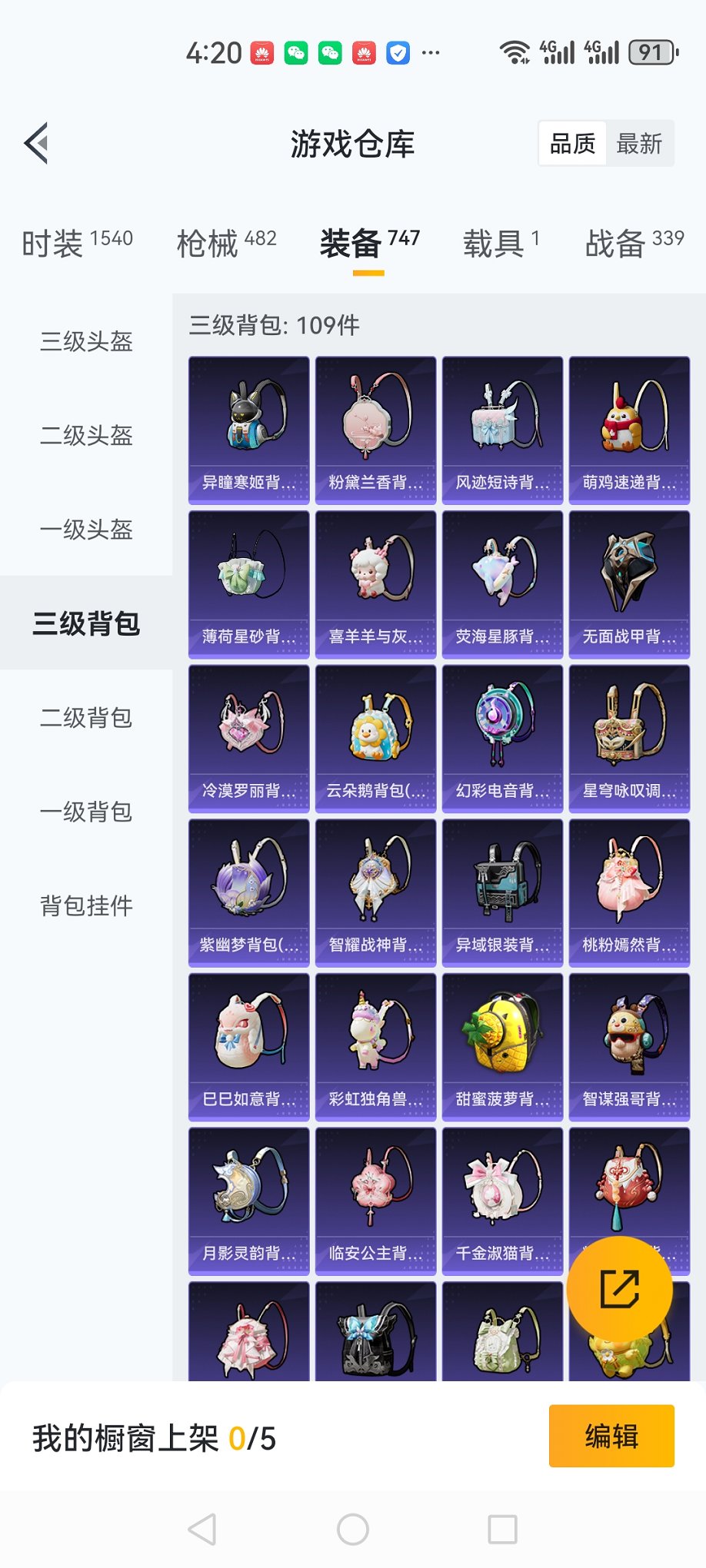This screenshot has height=1568, width=706.
Task: Tap the orange share floating button
Action: (x=619, y=1289)
